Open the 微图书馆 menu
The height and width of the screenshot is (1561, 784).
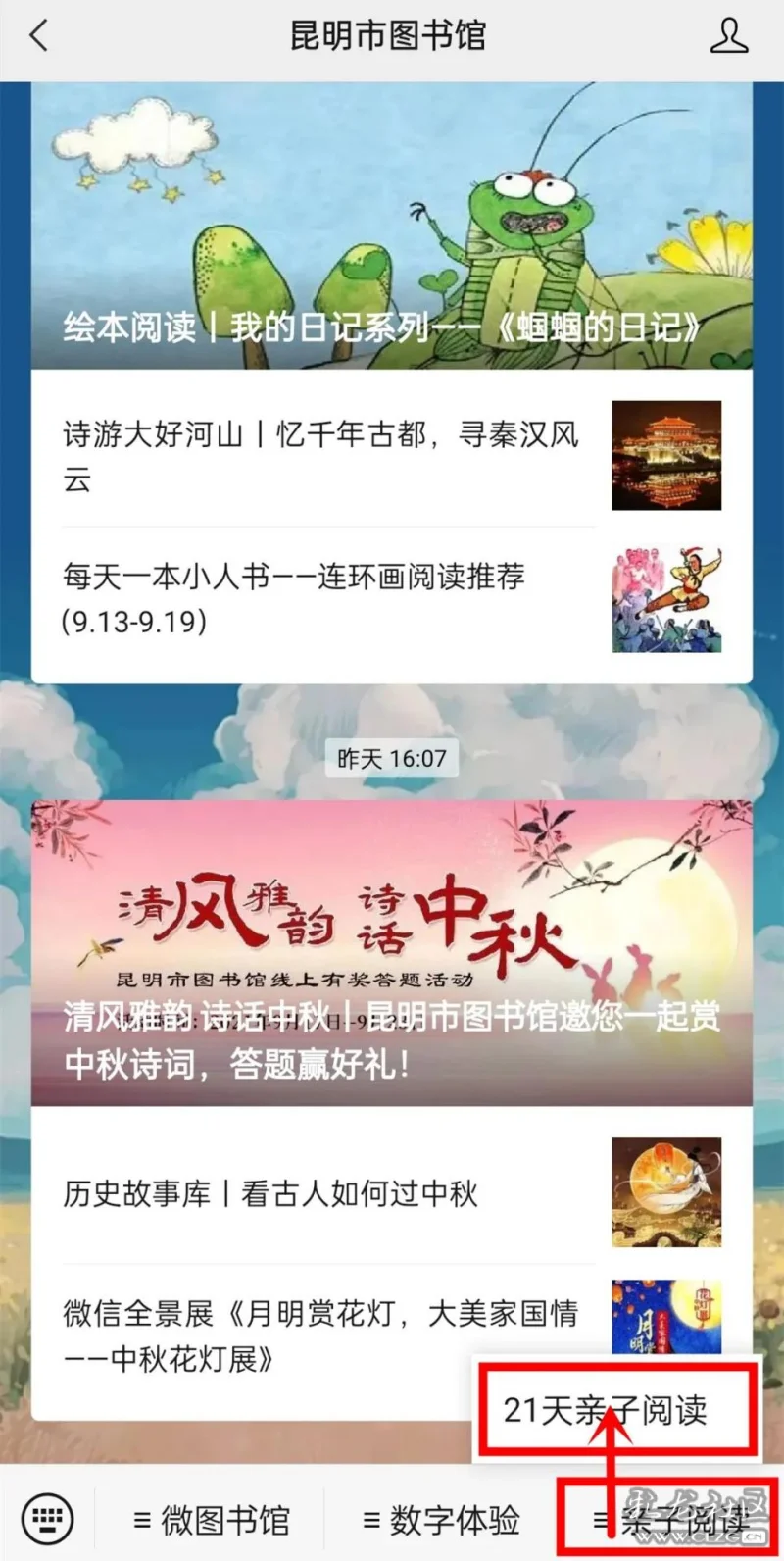pyautogui.click(x=213, y=1520)
